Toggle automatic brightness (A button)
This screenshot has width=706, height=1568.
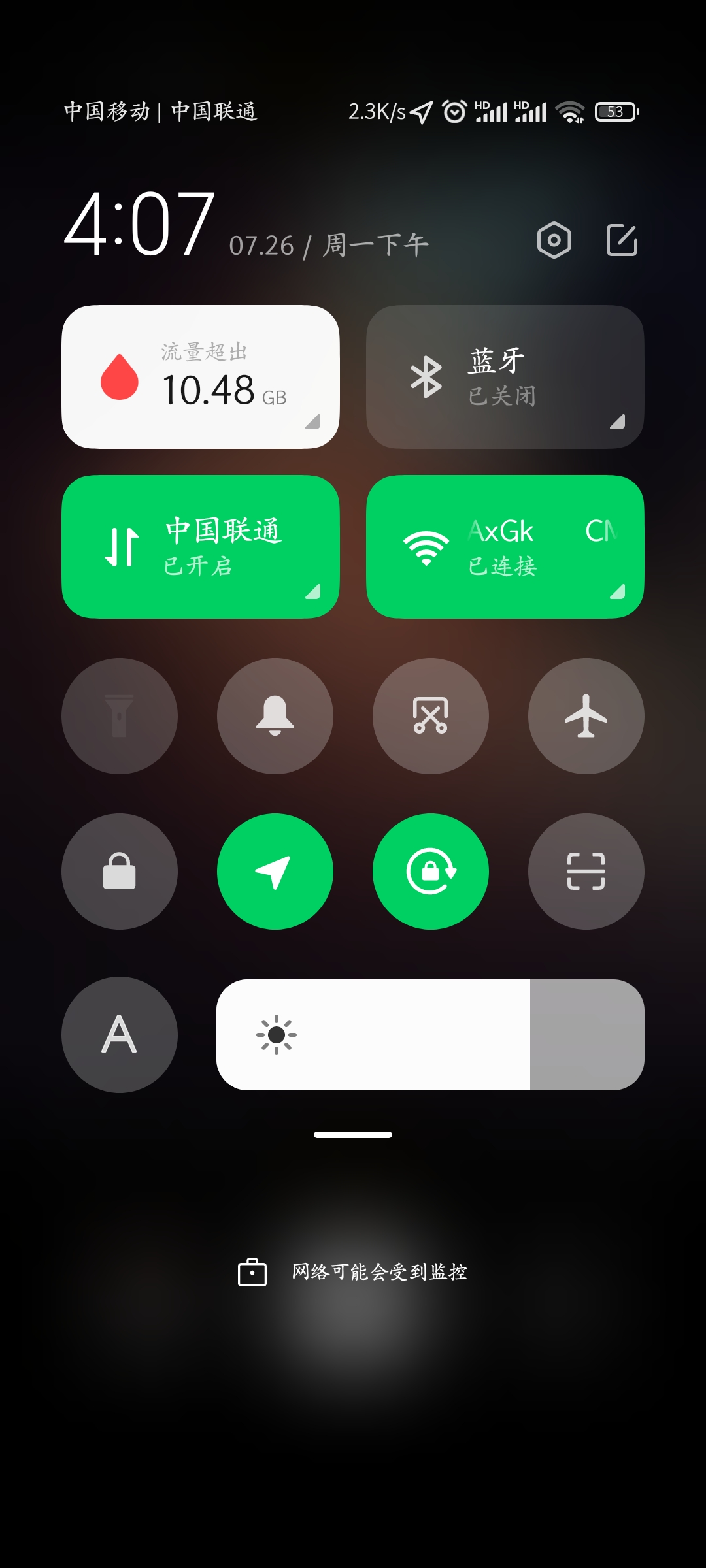pyautogui.click(x=120, y=1035)
